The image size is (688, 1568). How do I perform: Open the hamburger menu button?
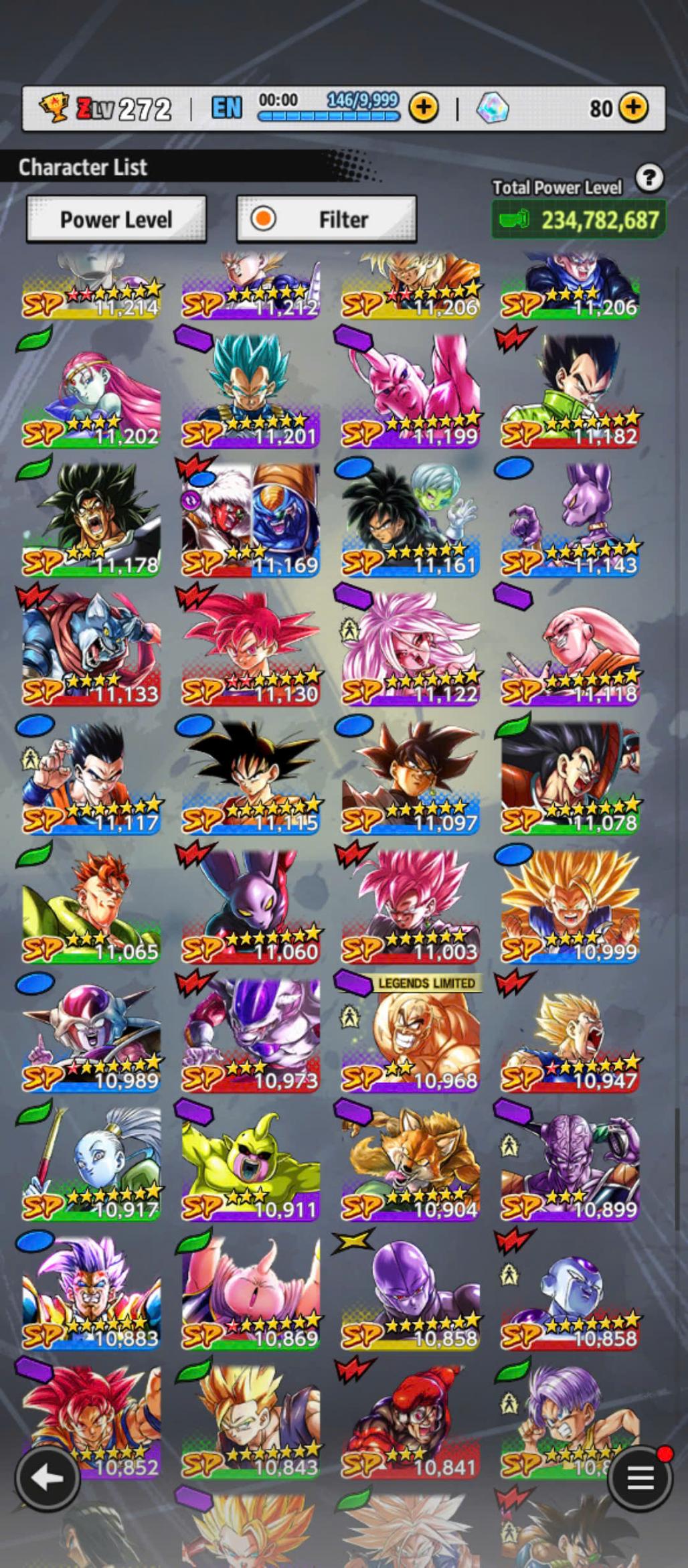[x=639, y=1478]
